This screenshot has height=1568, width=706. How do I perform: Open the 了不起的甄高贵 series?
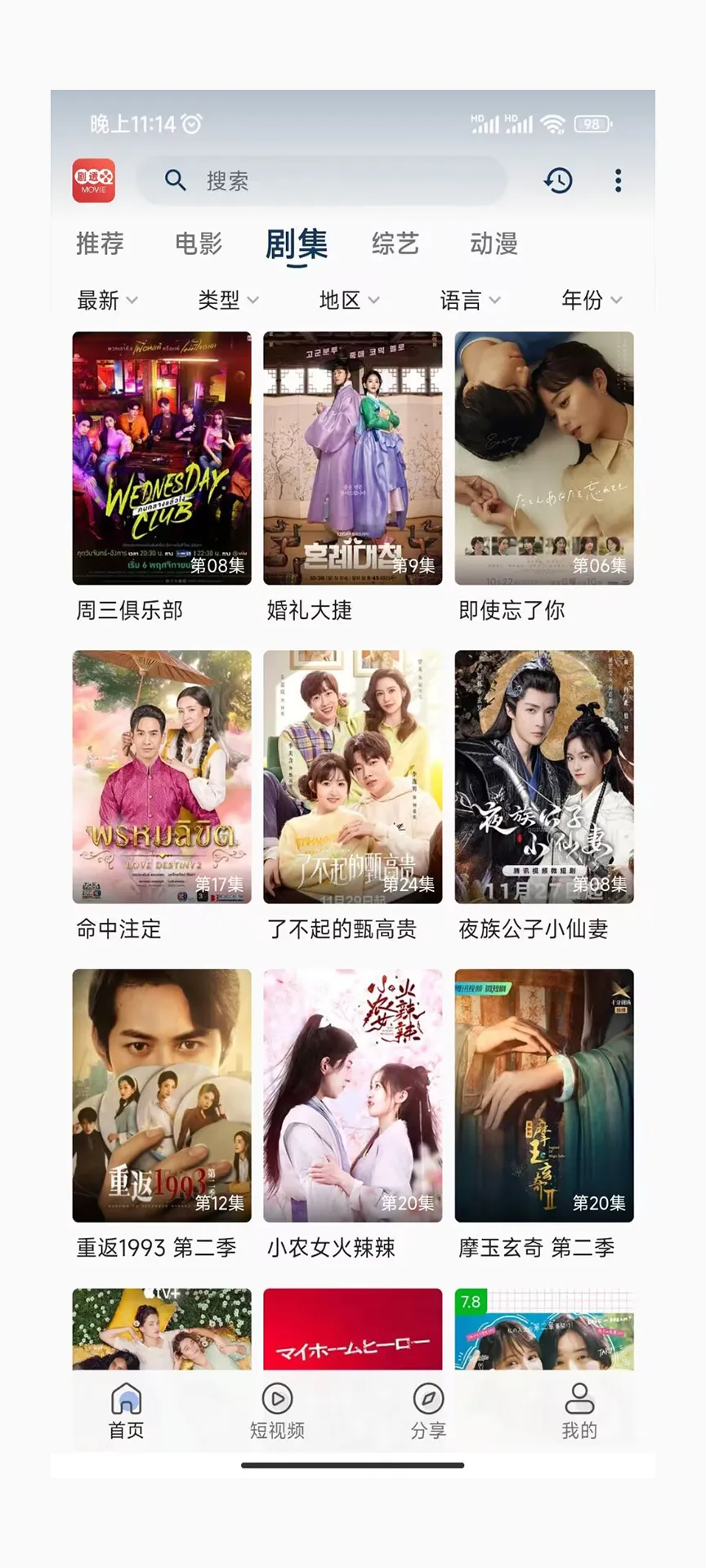pyautogui.click(x=353, y=777)
